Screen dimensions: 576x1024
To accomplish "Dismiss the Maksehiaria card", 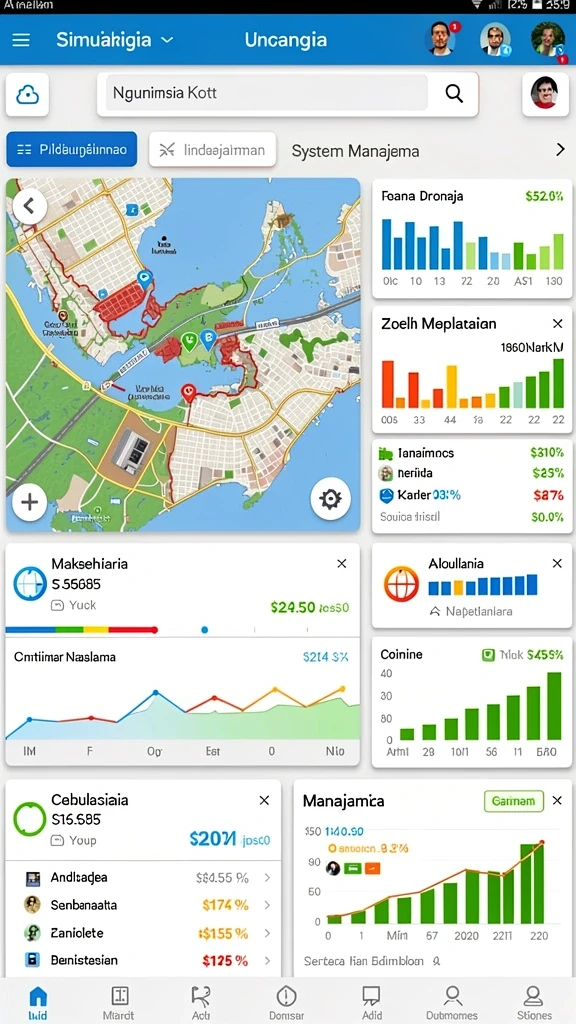I will pos(342,564).
